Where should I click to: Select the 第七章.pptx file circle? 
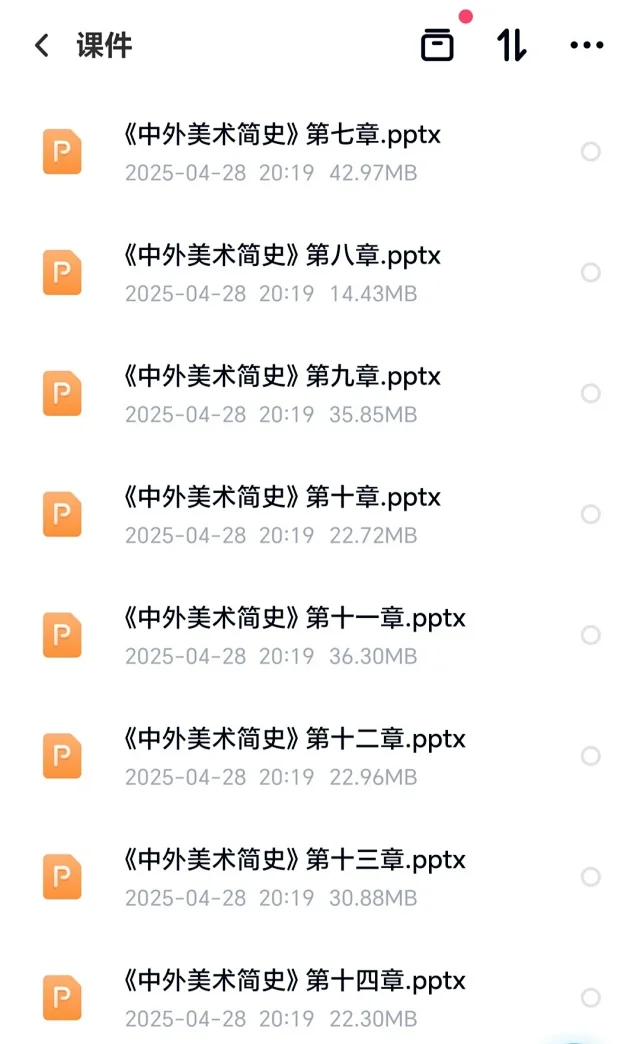591,152
